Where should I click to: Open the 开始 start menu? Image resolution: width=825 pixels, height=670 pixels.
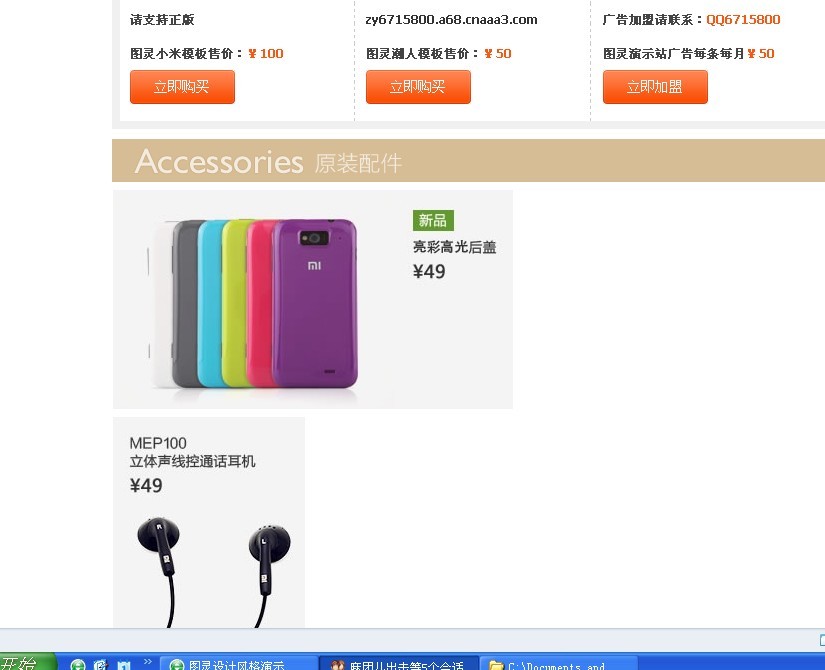(x=22, y=662)
